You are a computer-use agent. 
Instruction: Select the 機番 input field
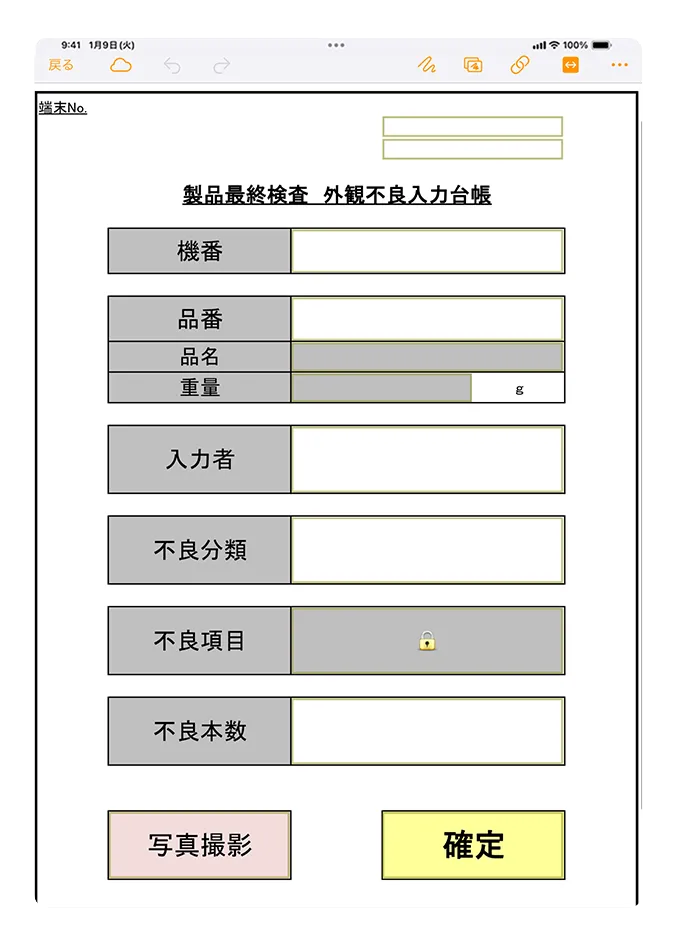pyautogui.click(x=427, y=251)
